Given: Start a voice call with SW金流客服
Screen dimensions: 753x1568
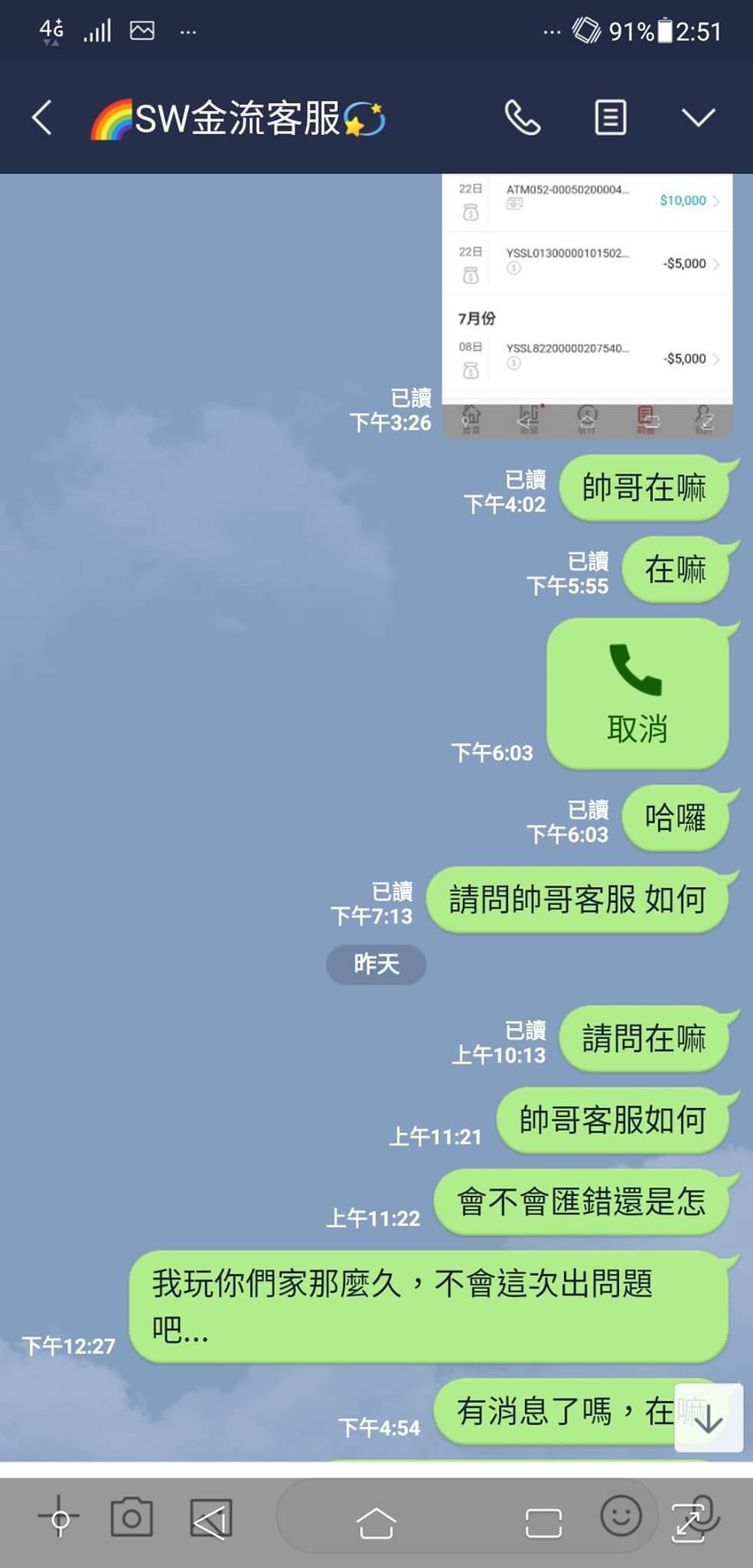Looking at the screenshot, I should pos(523,118).
